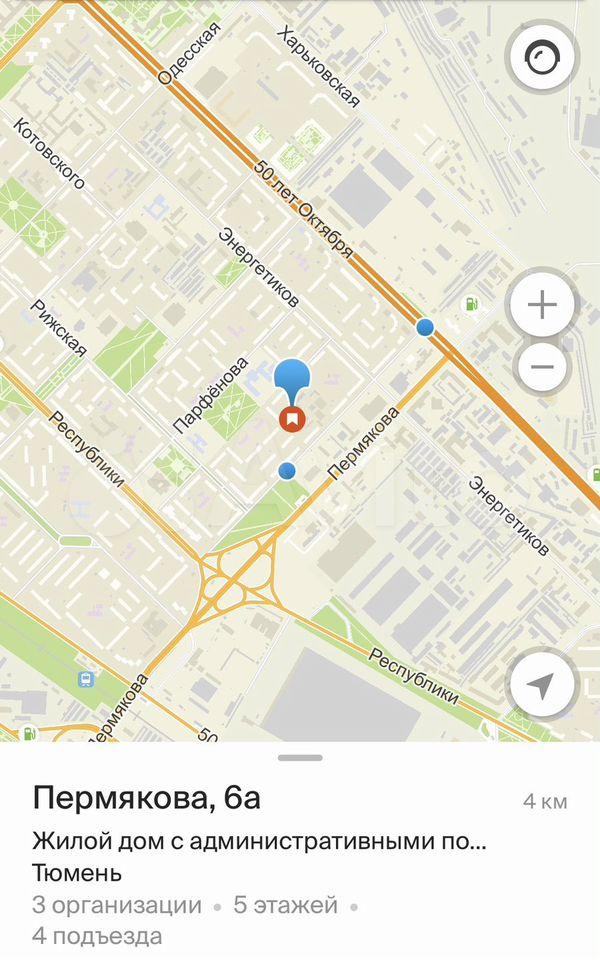The width and height of the screenshot is (600, 960).
Task: Zoom out with the minus button
Action: [541, 367]
